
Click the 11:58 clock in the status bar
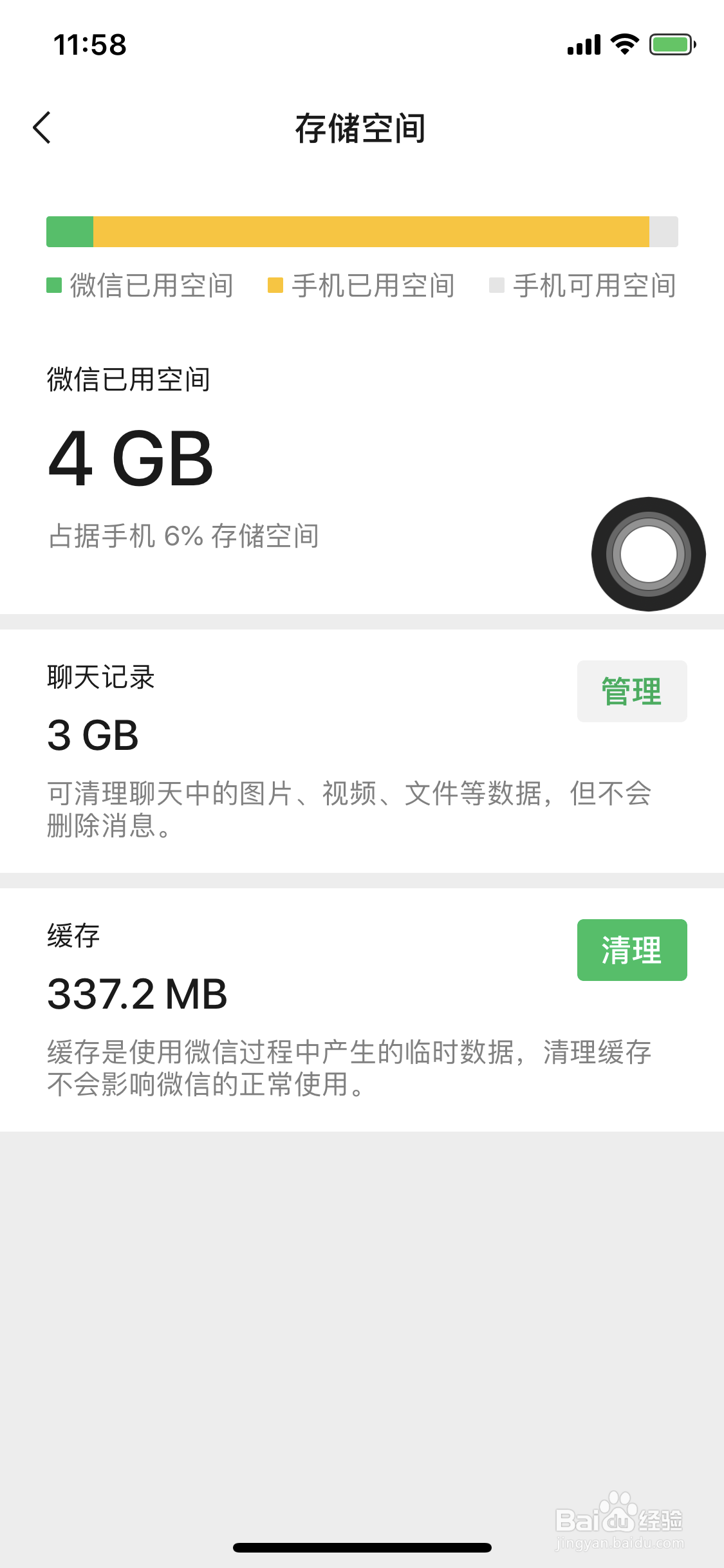(x=88, y=44)
